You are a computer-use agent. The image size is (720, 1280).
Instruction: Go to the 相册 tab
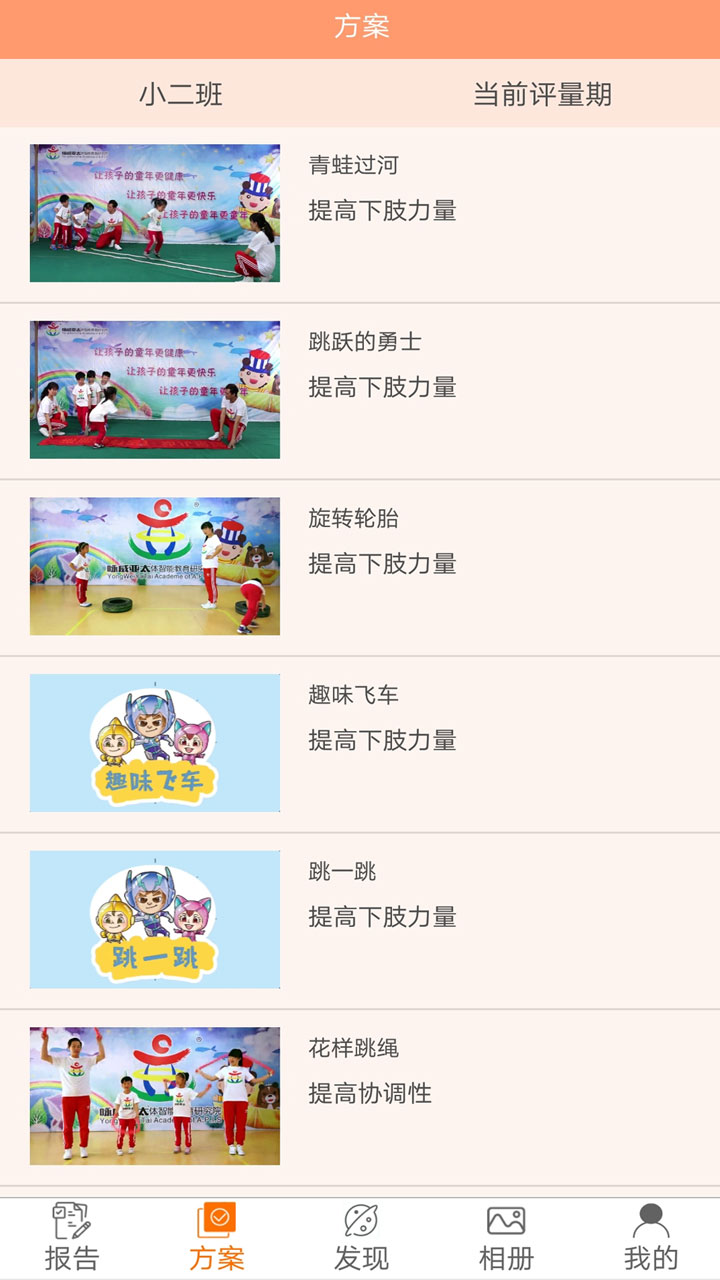tap(506, 1237)
